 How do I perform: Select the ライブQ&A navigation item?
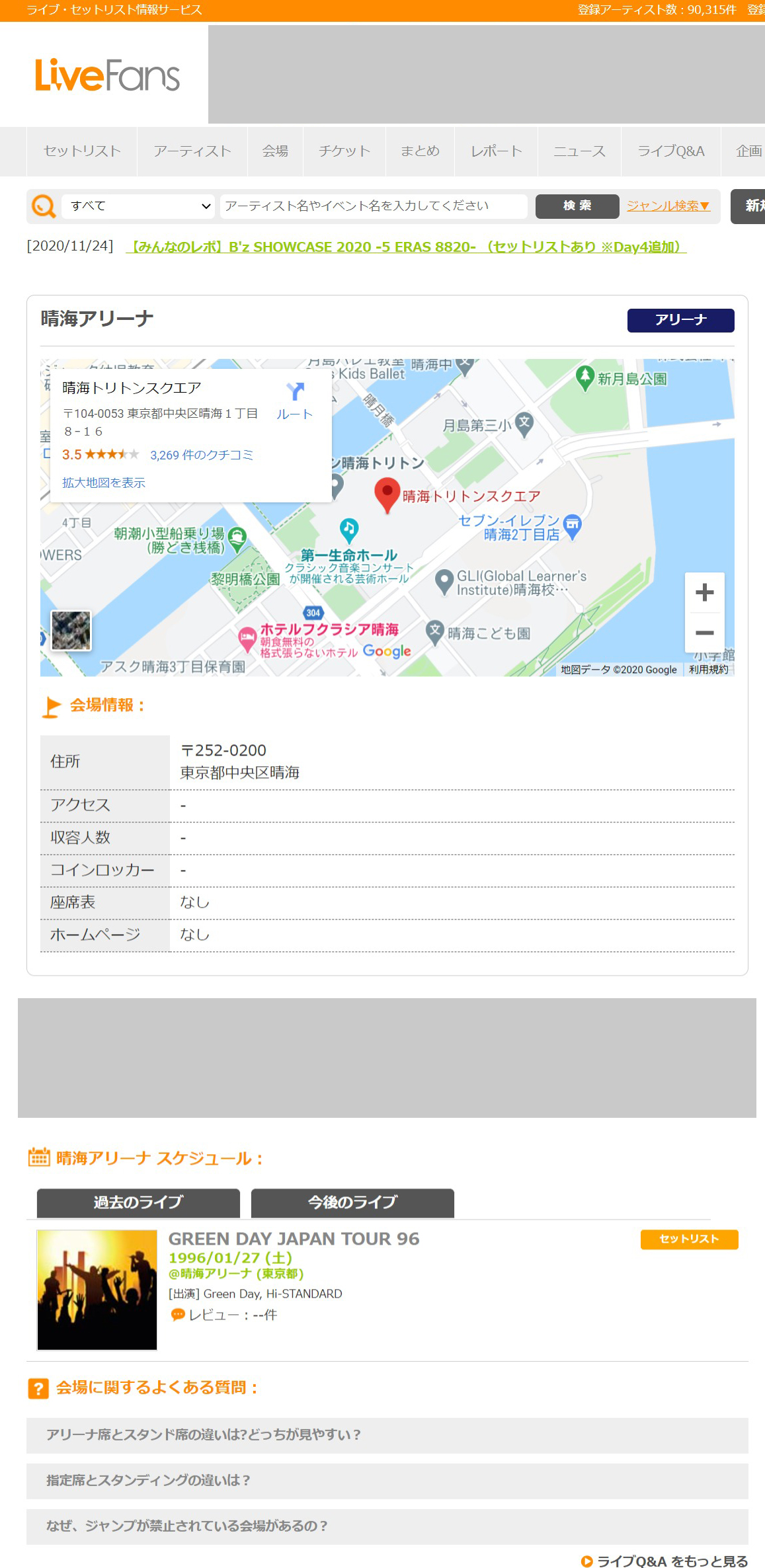tap(671, 151)
